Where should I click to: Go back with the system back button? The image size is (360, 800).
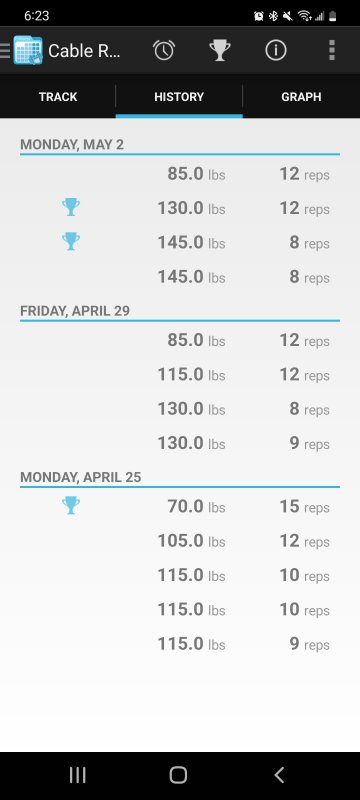[279, 776]
